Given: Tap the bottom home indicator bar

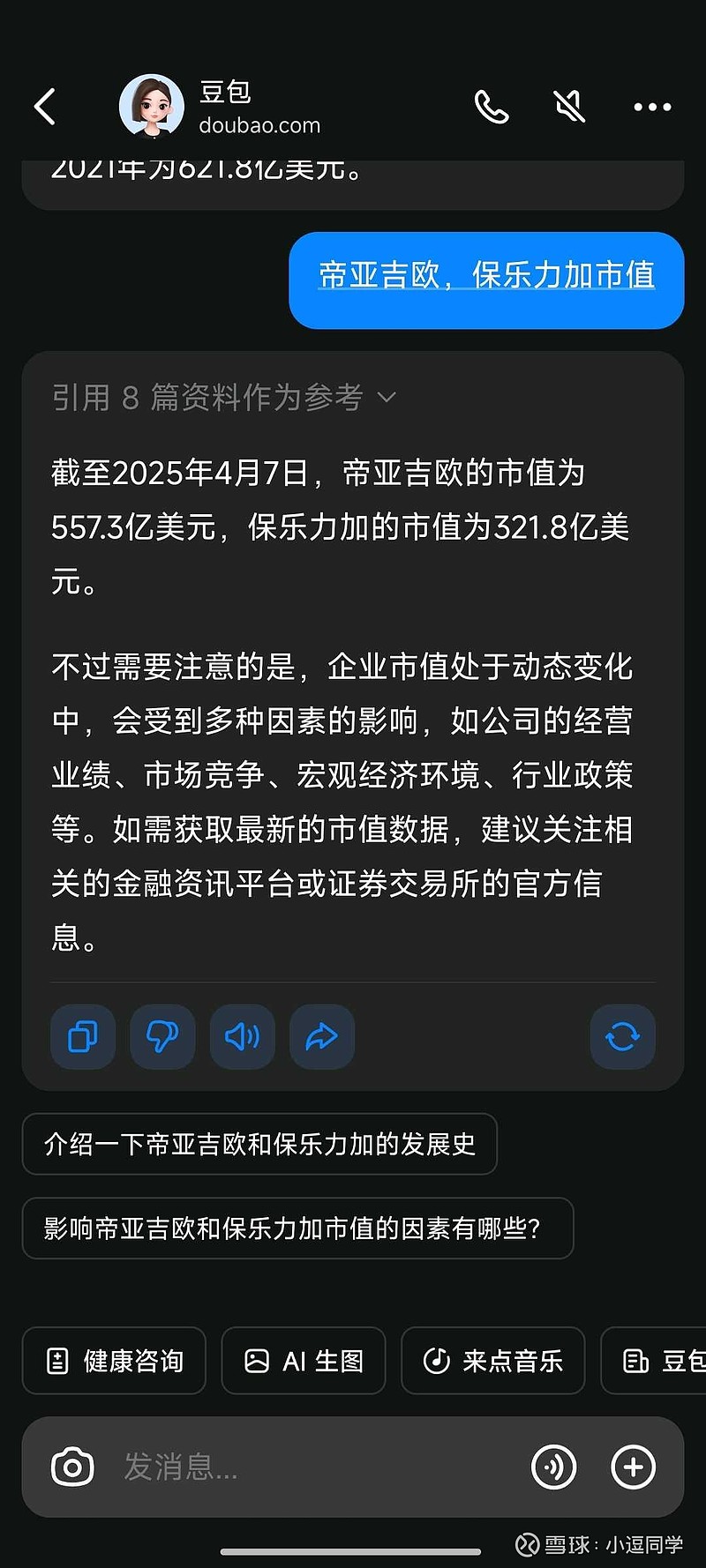Looking at the screenshot, I should pyautogui.click(x=353, y=1550).
